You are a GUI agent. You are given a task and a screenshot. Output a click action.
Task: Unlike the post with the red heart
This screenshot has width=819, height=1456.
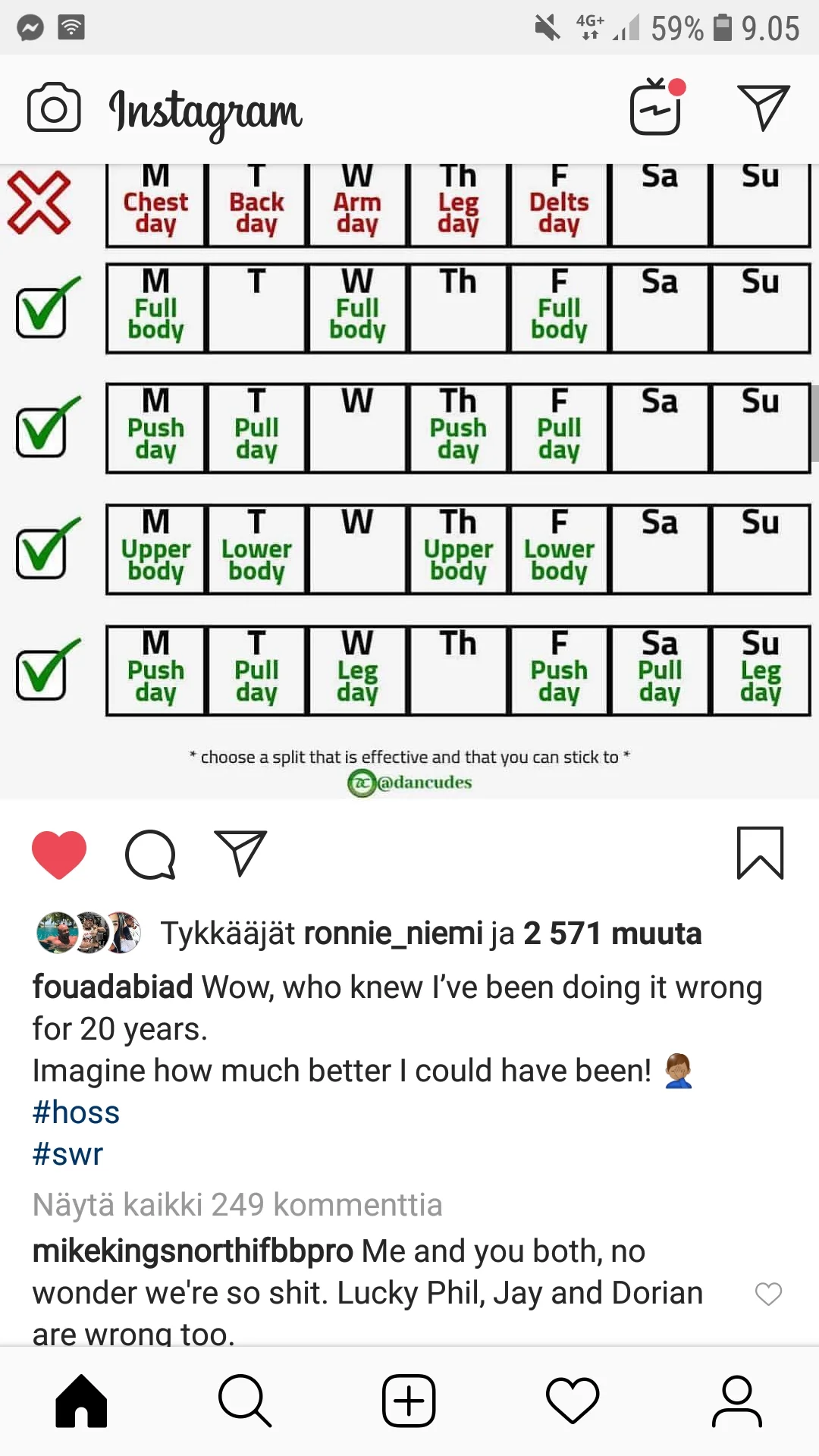59,854
